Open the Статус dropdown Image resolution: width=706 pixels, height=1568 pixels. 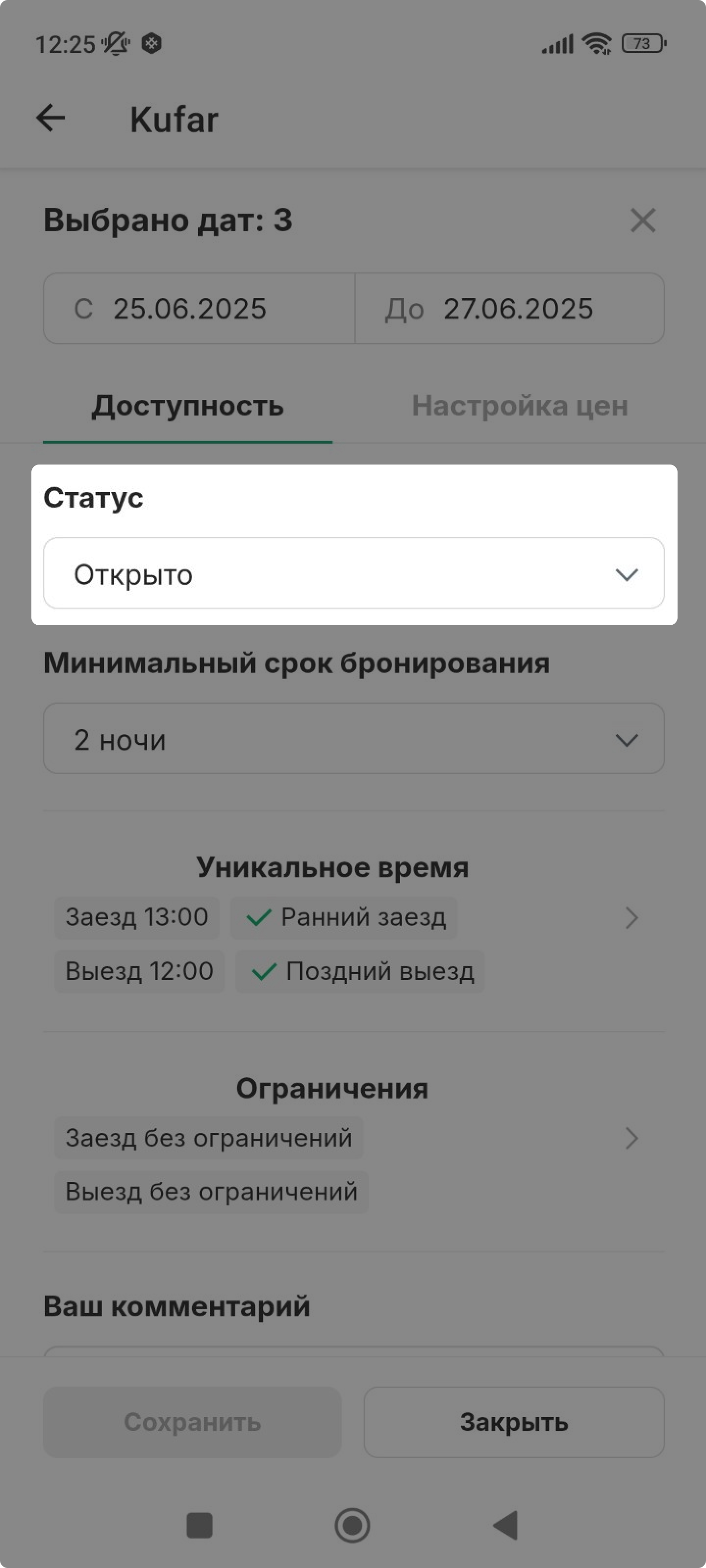pyautogui.click(x=353, y=573)
